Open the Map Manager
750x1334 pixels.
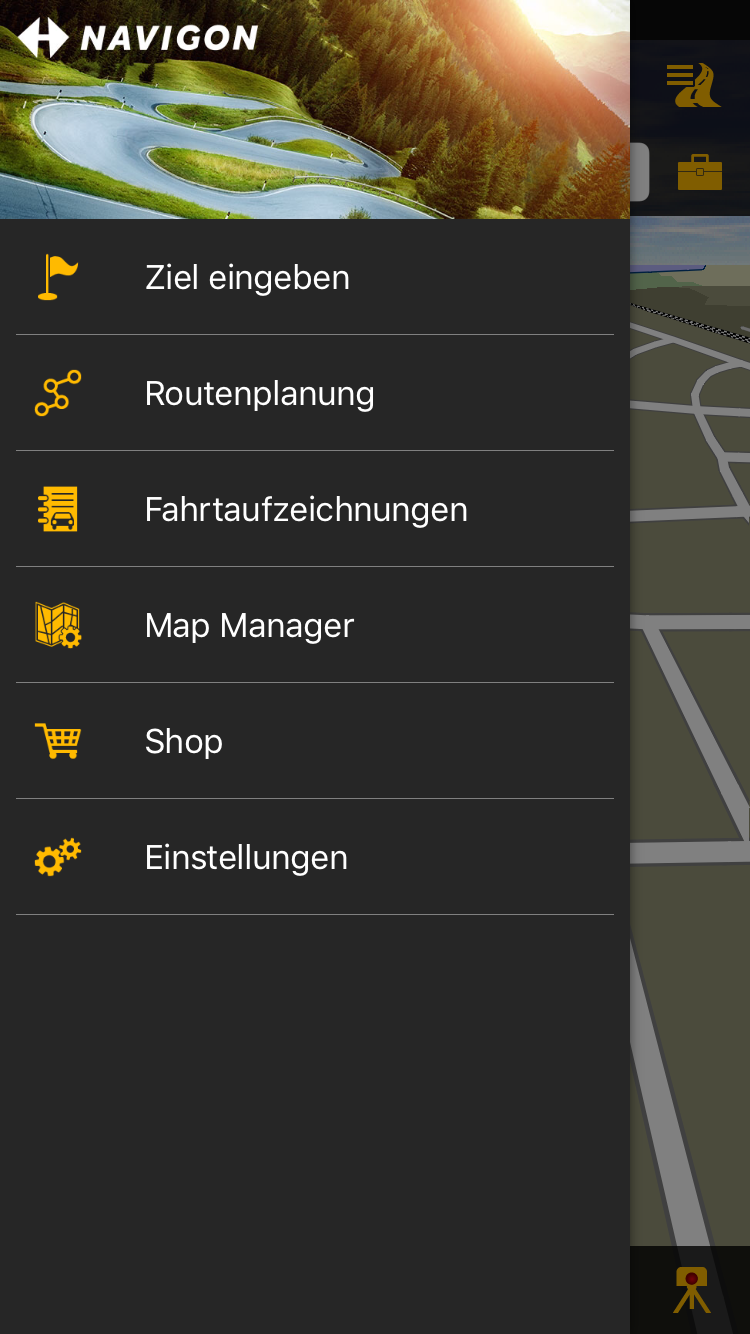[249, 625]
